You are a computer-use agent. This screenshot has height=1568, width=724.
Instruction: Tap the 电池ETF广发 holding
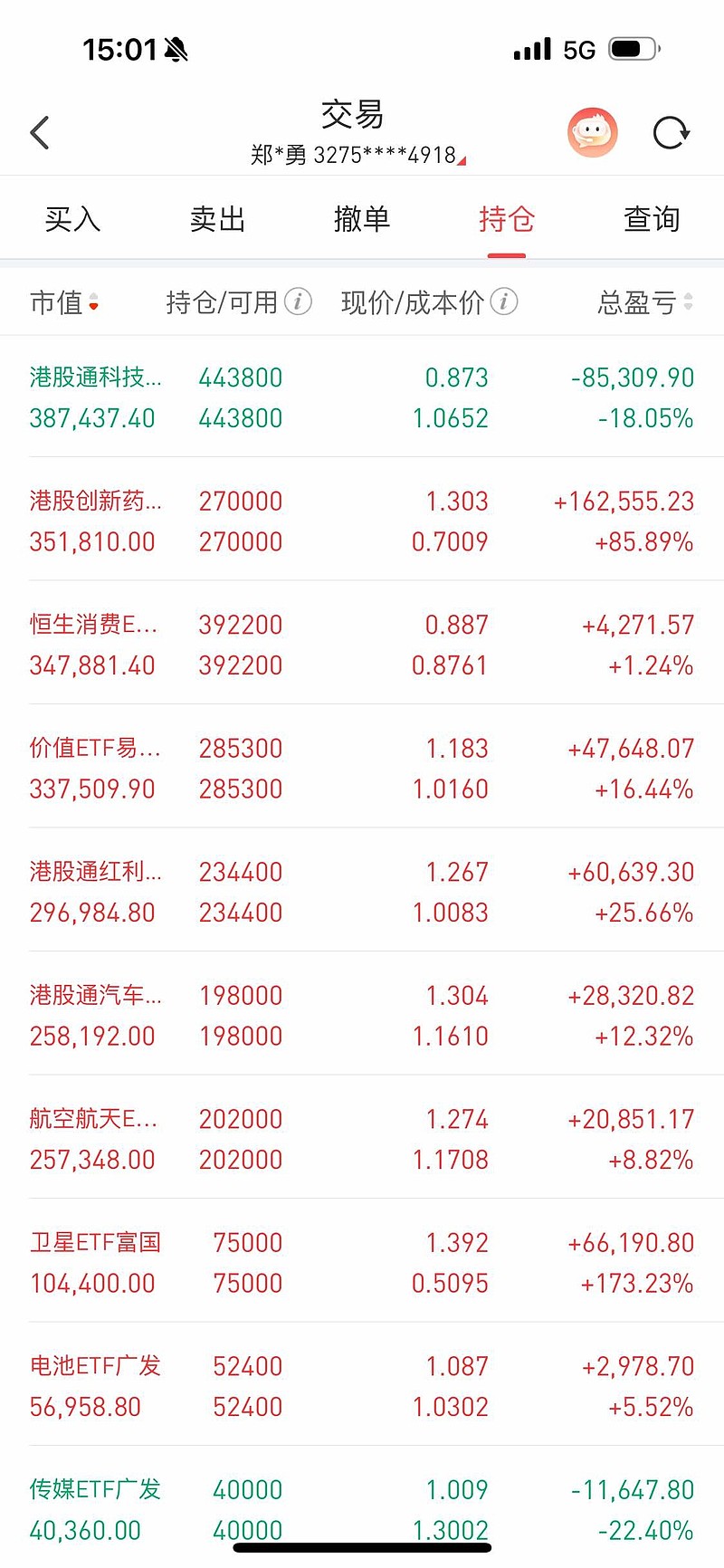tap(362, 1385)
